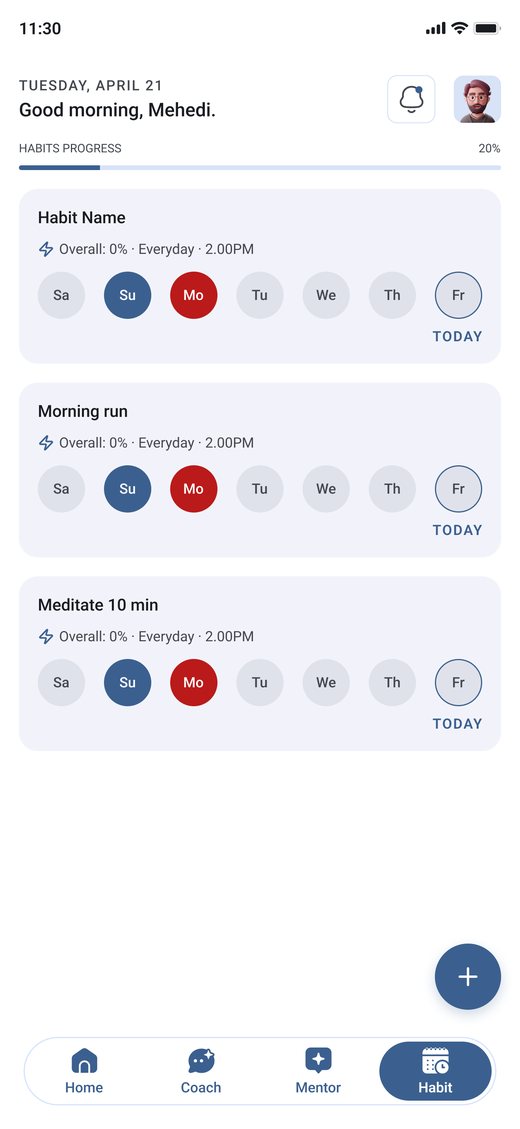Switch to the Coach tab
This screenshot has width=520, height=1129.
coord(201,1071)
